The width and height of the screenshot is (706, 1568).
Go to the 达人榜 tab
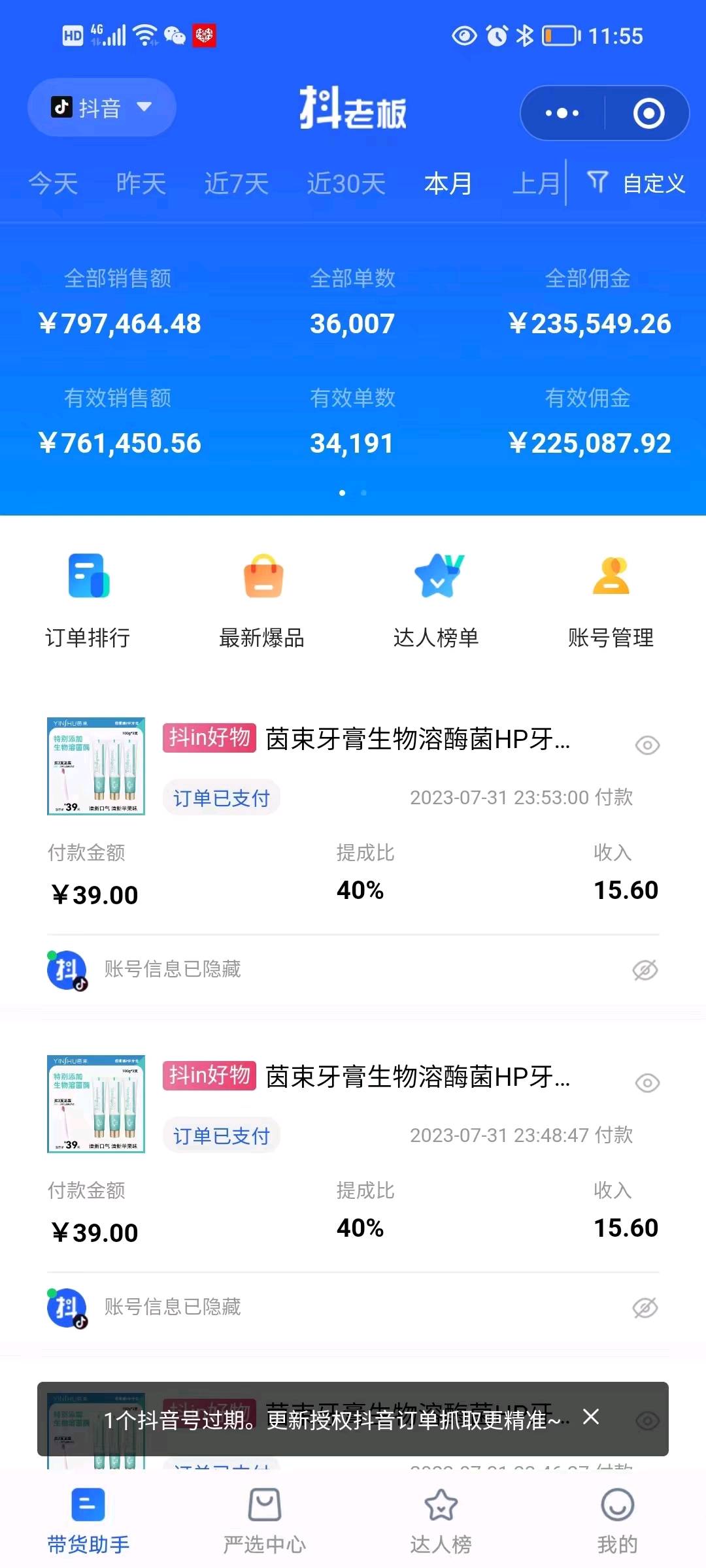(441, 1520)
